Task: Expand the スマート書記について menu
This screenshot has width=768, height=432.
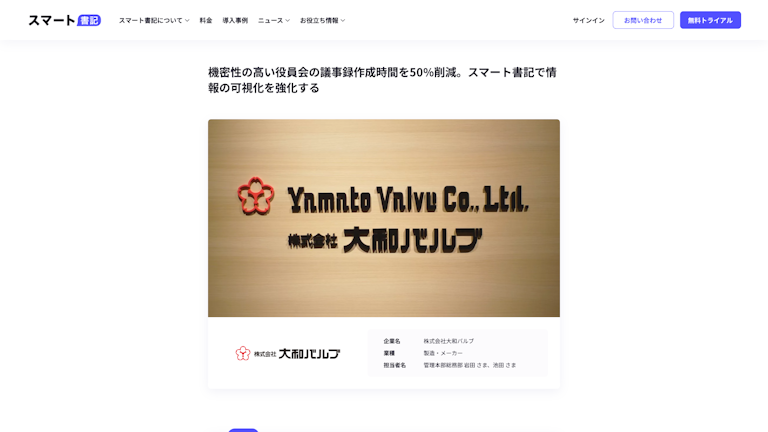Action: coord(154,20)
